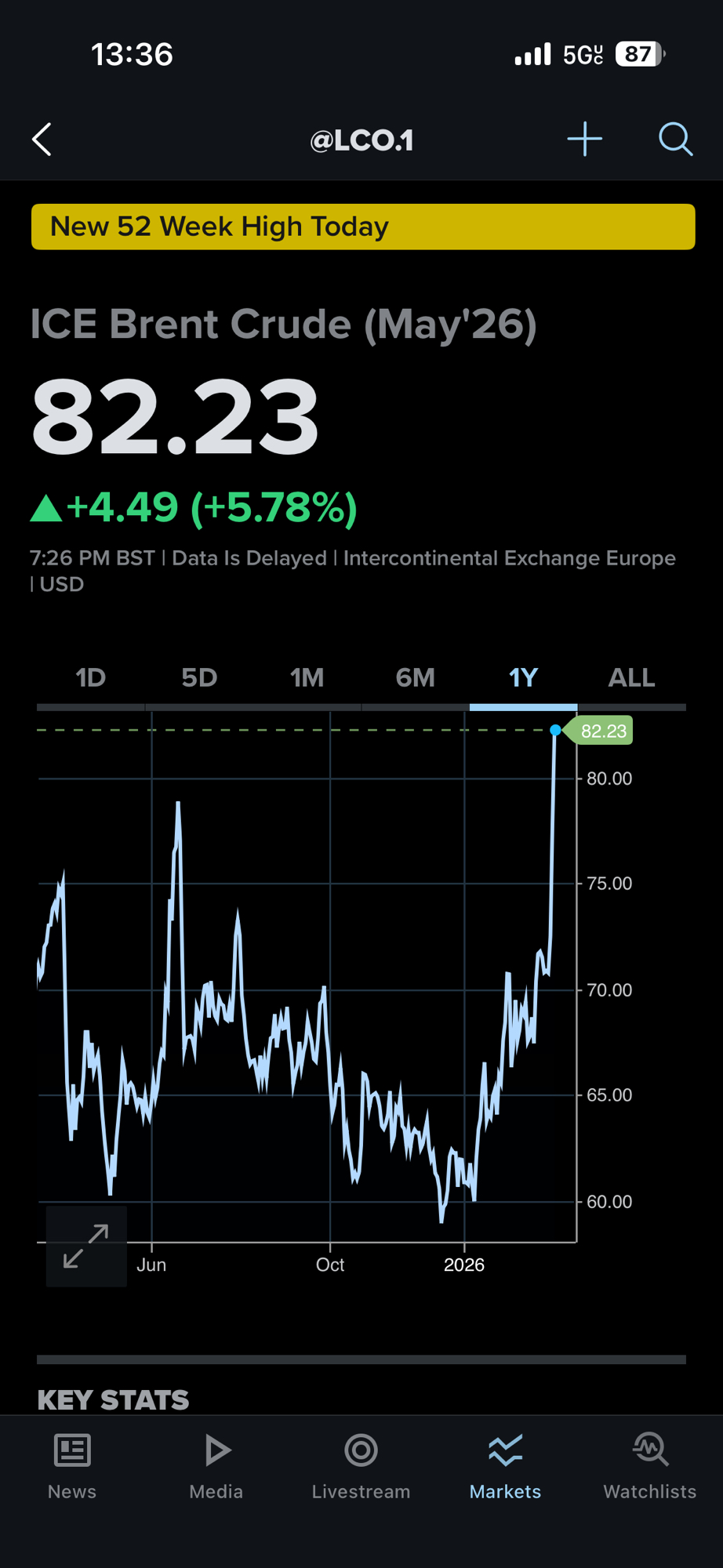The height and width of the screenshot is (1568, 723).
Task: Open the search magnifier icon
Action: click(674, 140)
